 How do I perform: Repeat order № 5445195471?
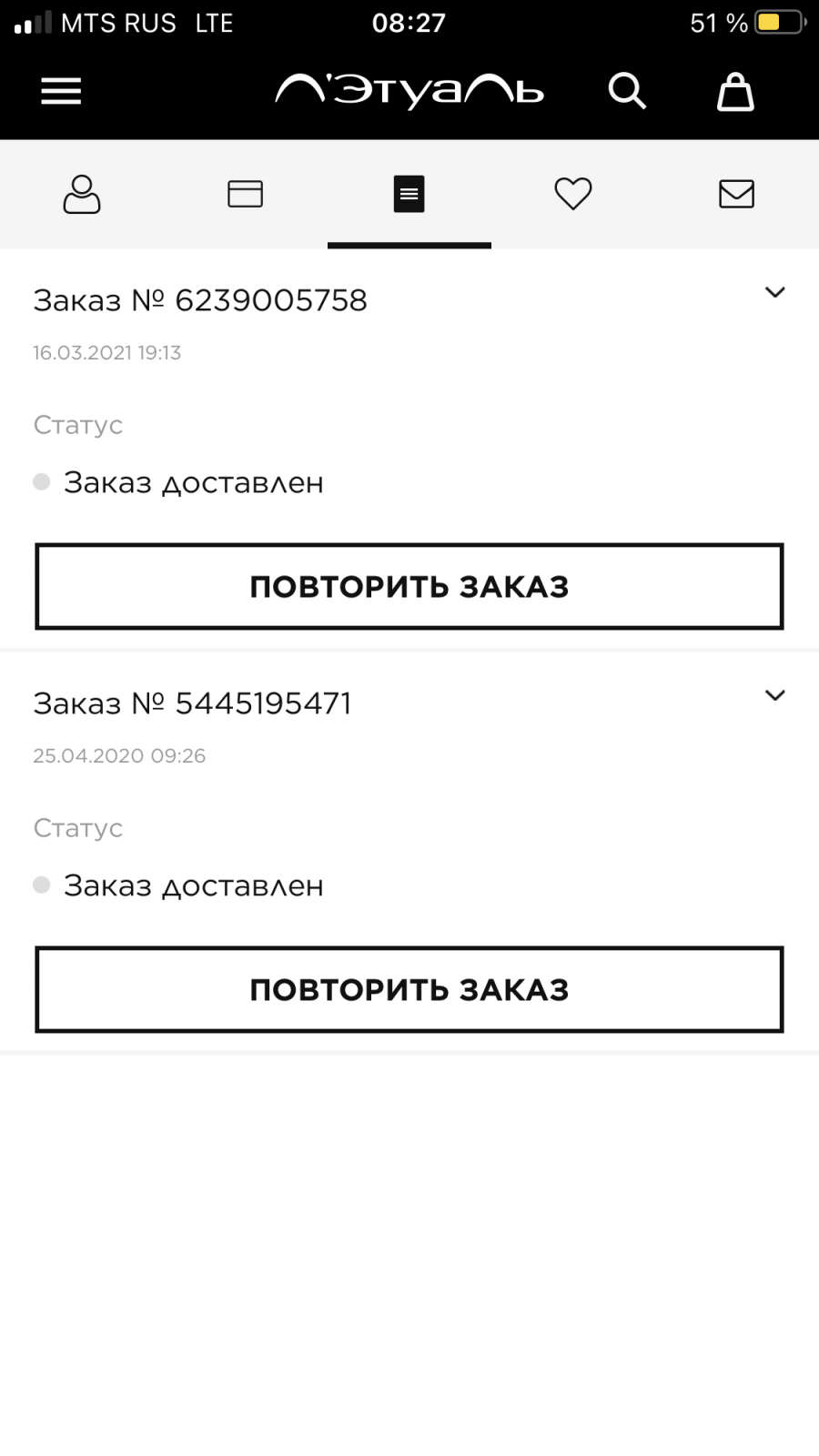pos(409,990)
